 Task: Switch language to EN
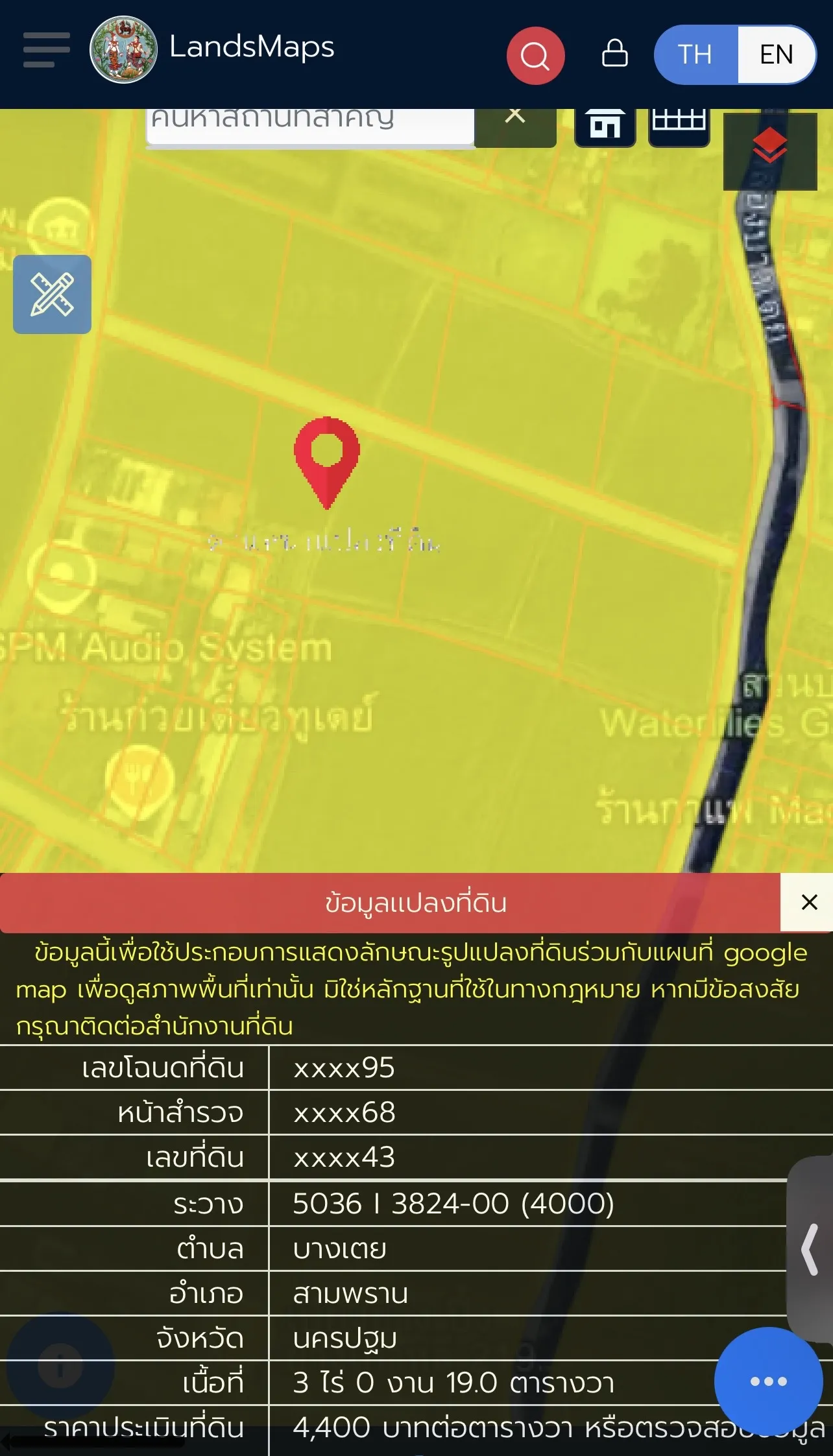(776, 55)
